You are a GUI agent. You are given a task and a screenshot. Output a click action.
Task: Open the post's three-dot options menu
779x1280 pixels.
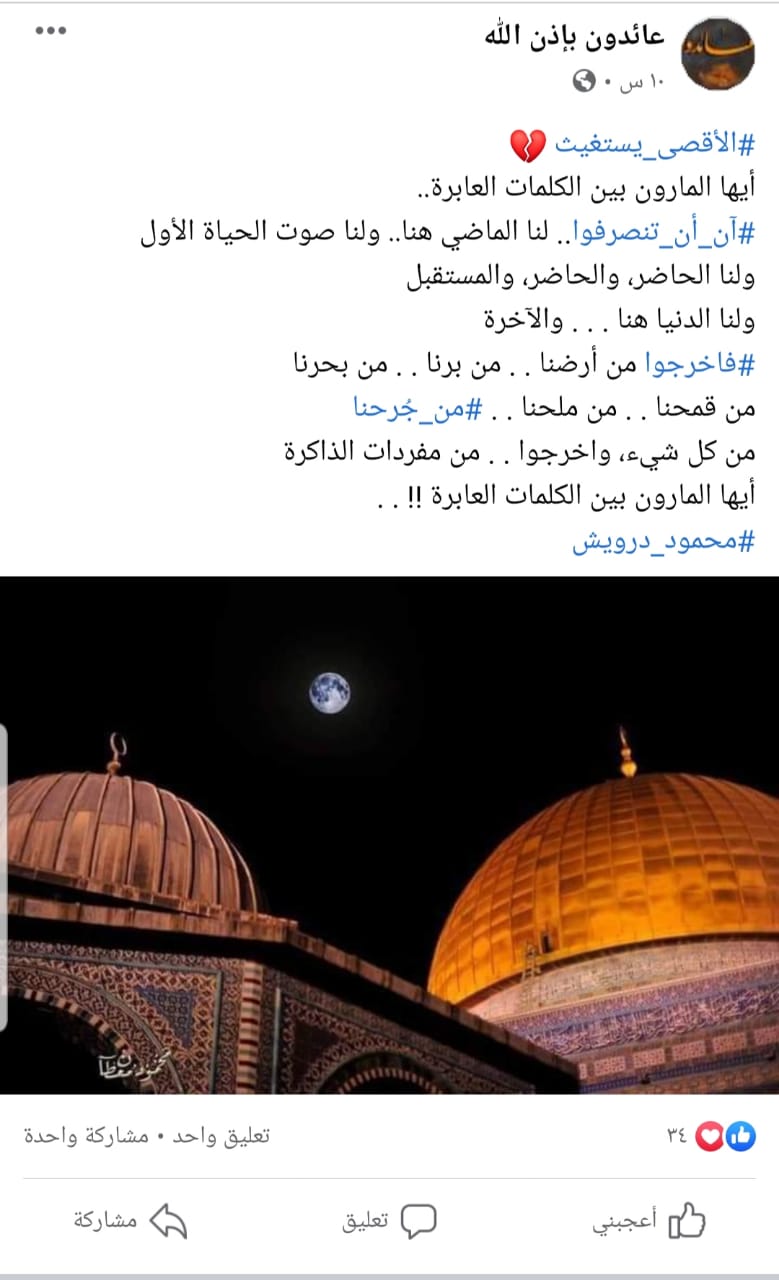pyautogui.click(x=50, y=31)
